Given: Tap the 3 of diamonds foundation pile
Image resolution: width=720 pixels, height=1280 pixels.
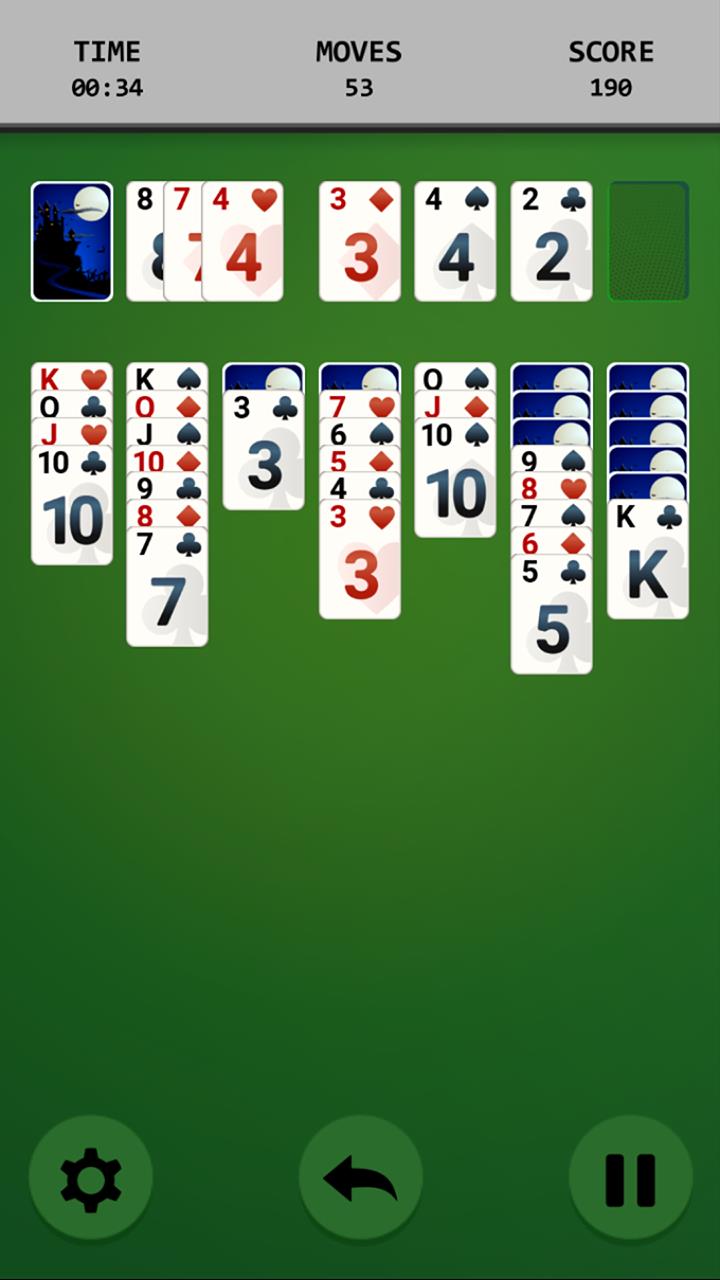Looking at the screenshot, I should [x=360, y=241].
